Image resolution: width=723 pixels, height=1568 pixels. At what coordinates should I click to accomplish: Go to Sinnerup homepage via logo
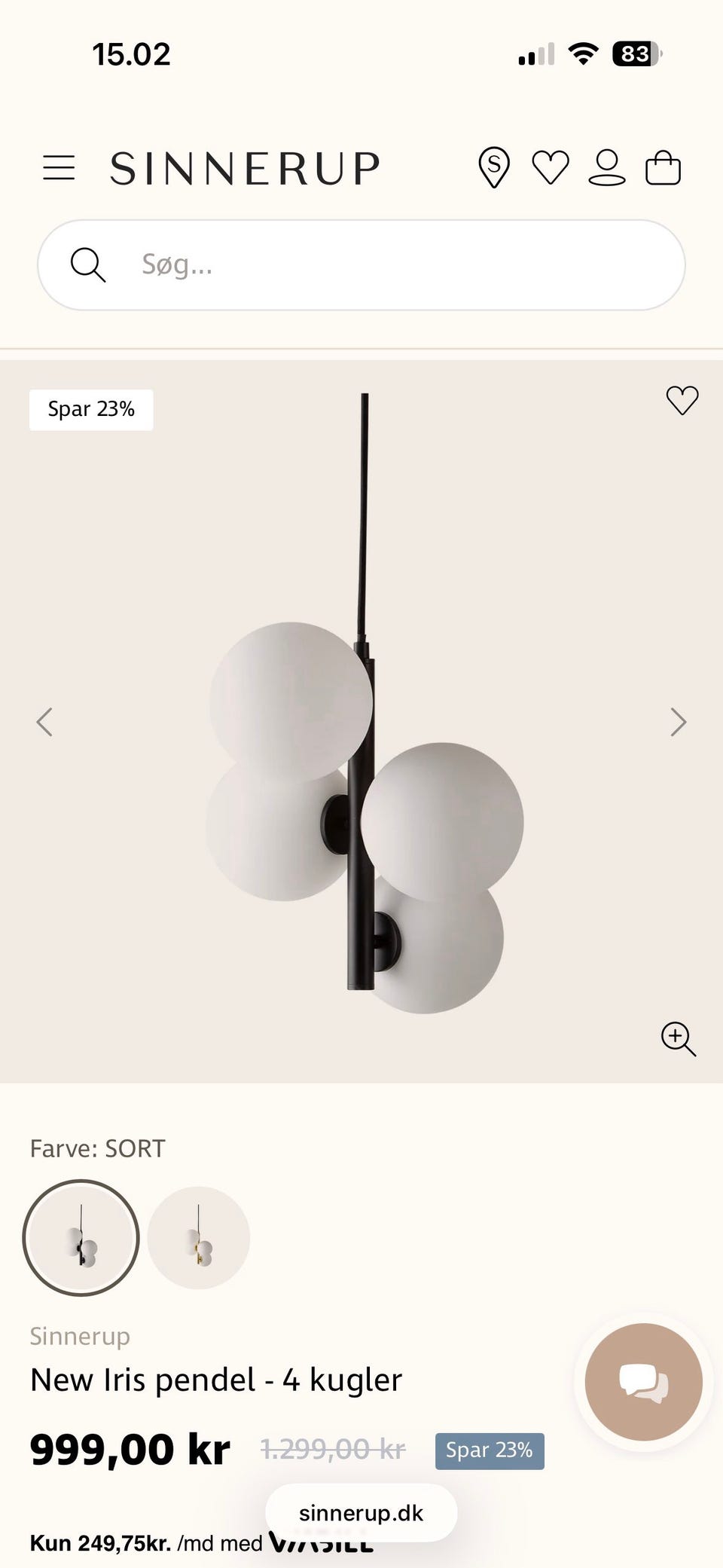(245, 168)
